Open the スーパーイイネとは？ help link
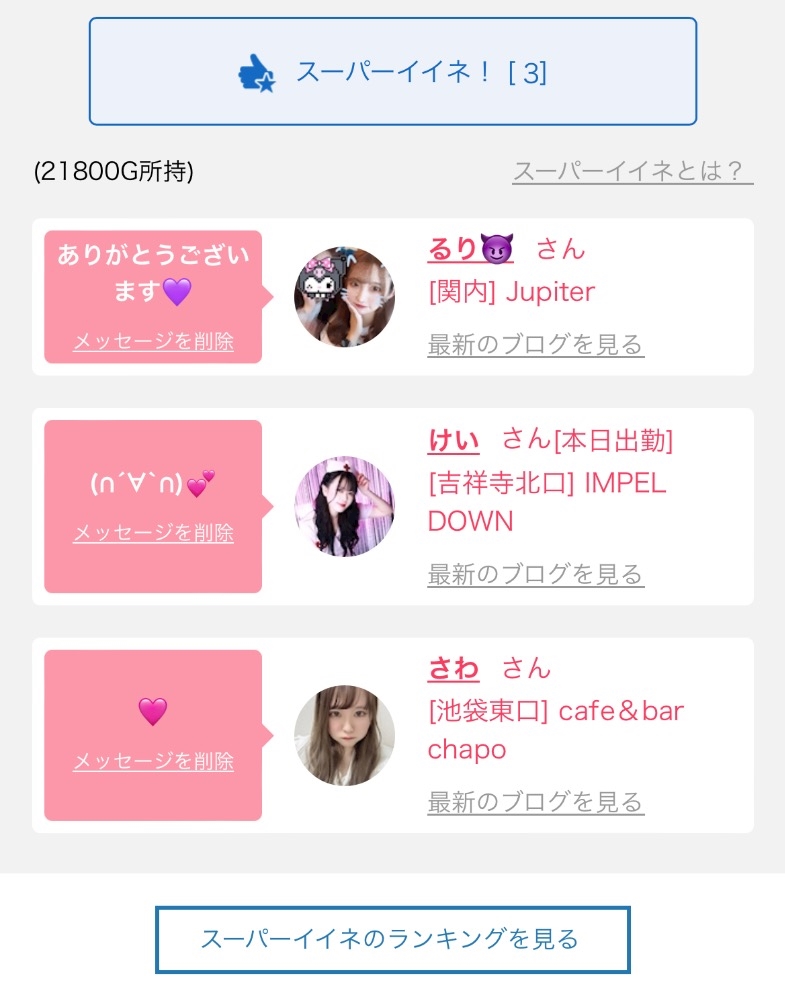Screen dimensions: 785x999 point(632,171)
